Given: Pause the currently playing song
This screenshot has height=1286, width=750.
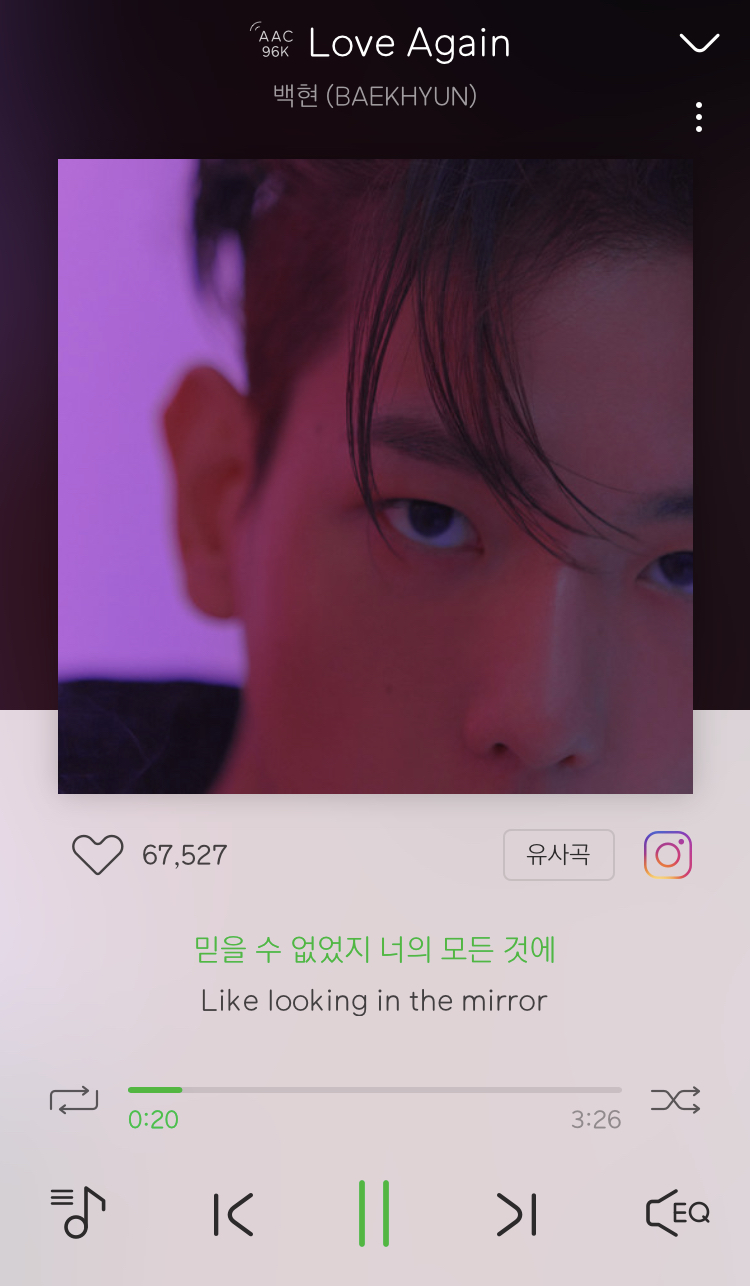Looking at the screenshot, I should (374, 1213).
